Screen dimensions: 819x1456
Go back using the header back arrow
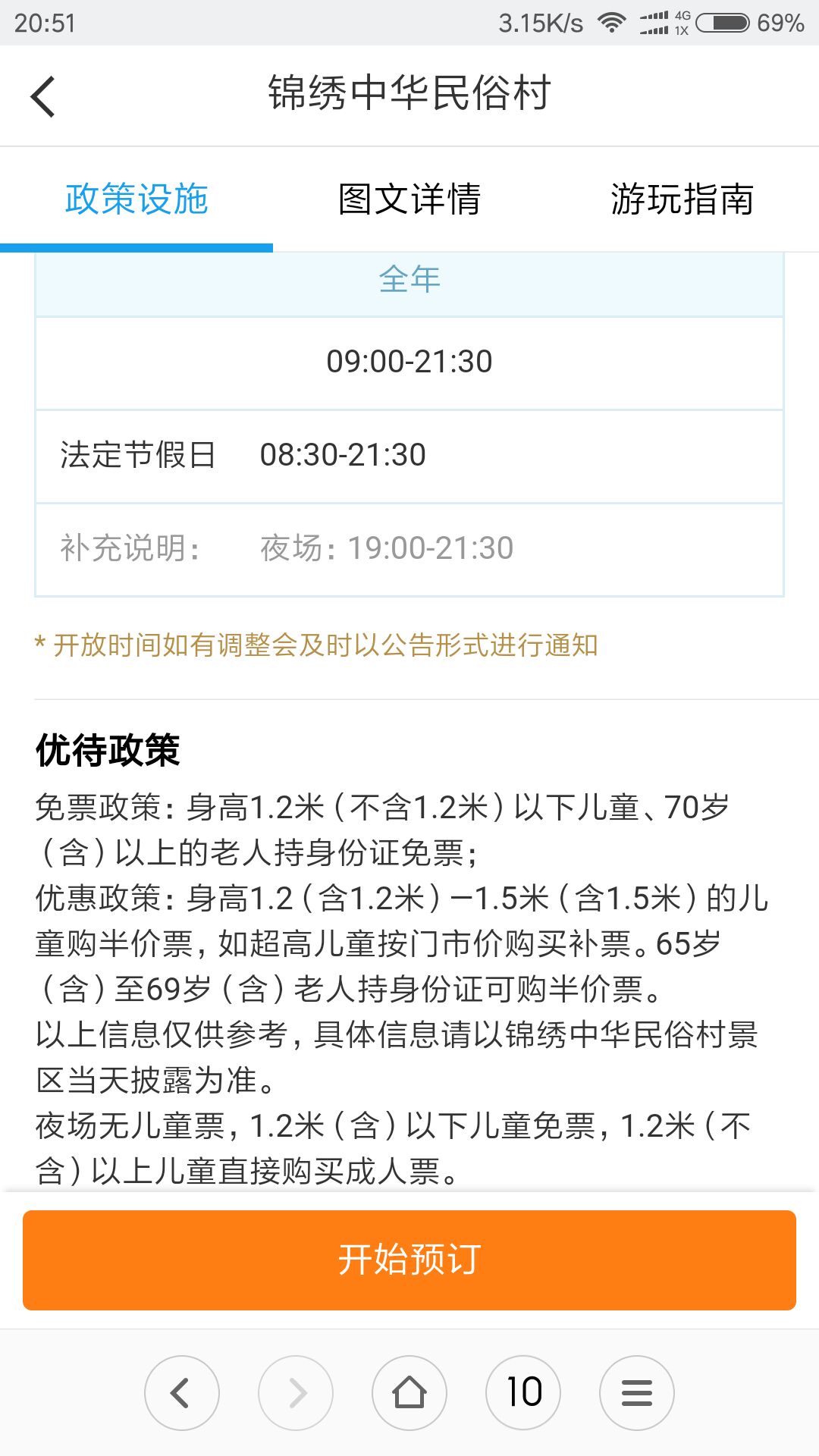[x=43, y=96]
